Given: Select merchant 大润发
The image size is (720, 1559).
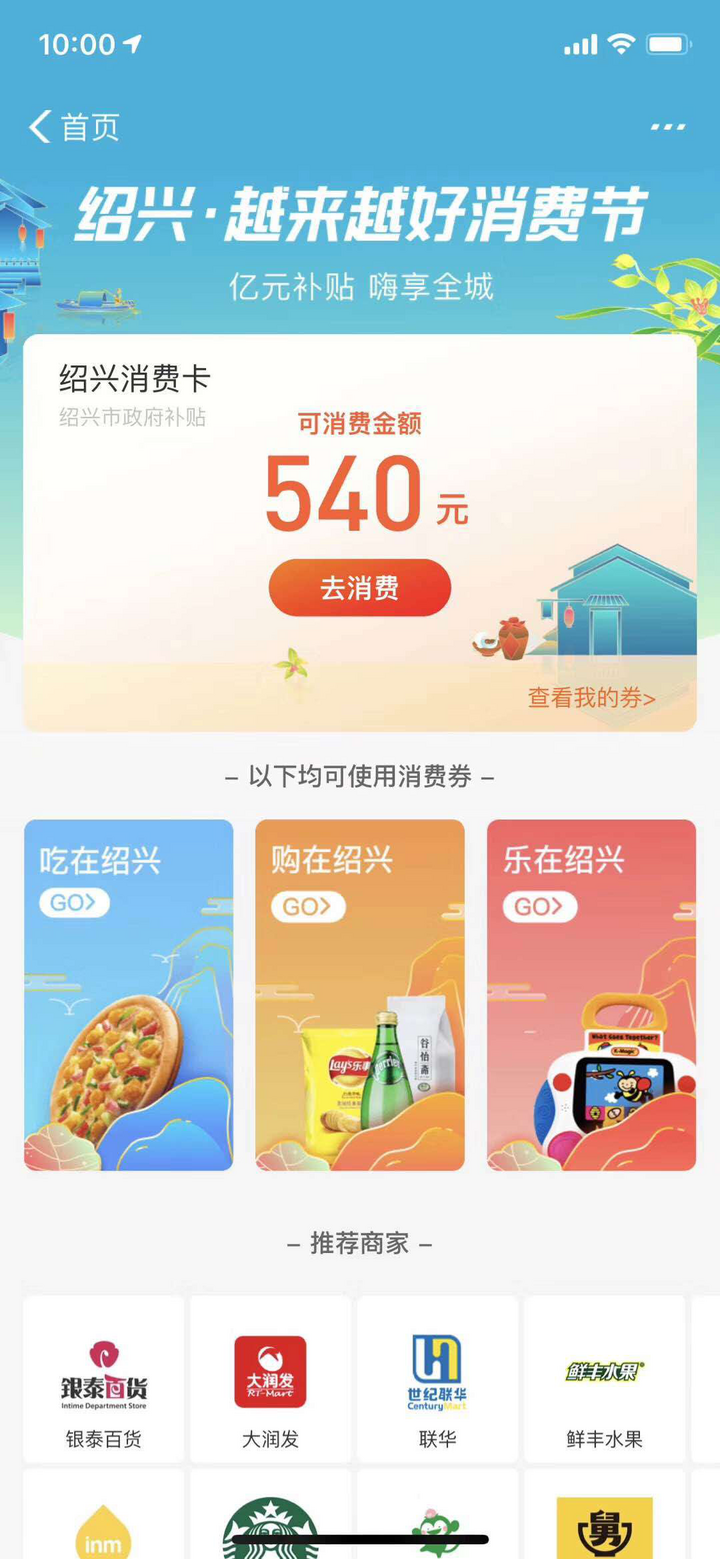Looking at the screenshot, I should pyautogui.click(x=270, y=1379).
